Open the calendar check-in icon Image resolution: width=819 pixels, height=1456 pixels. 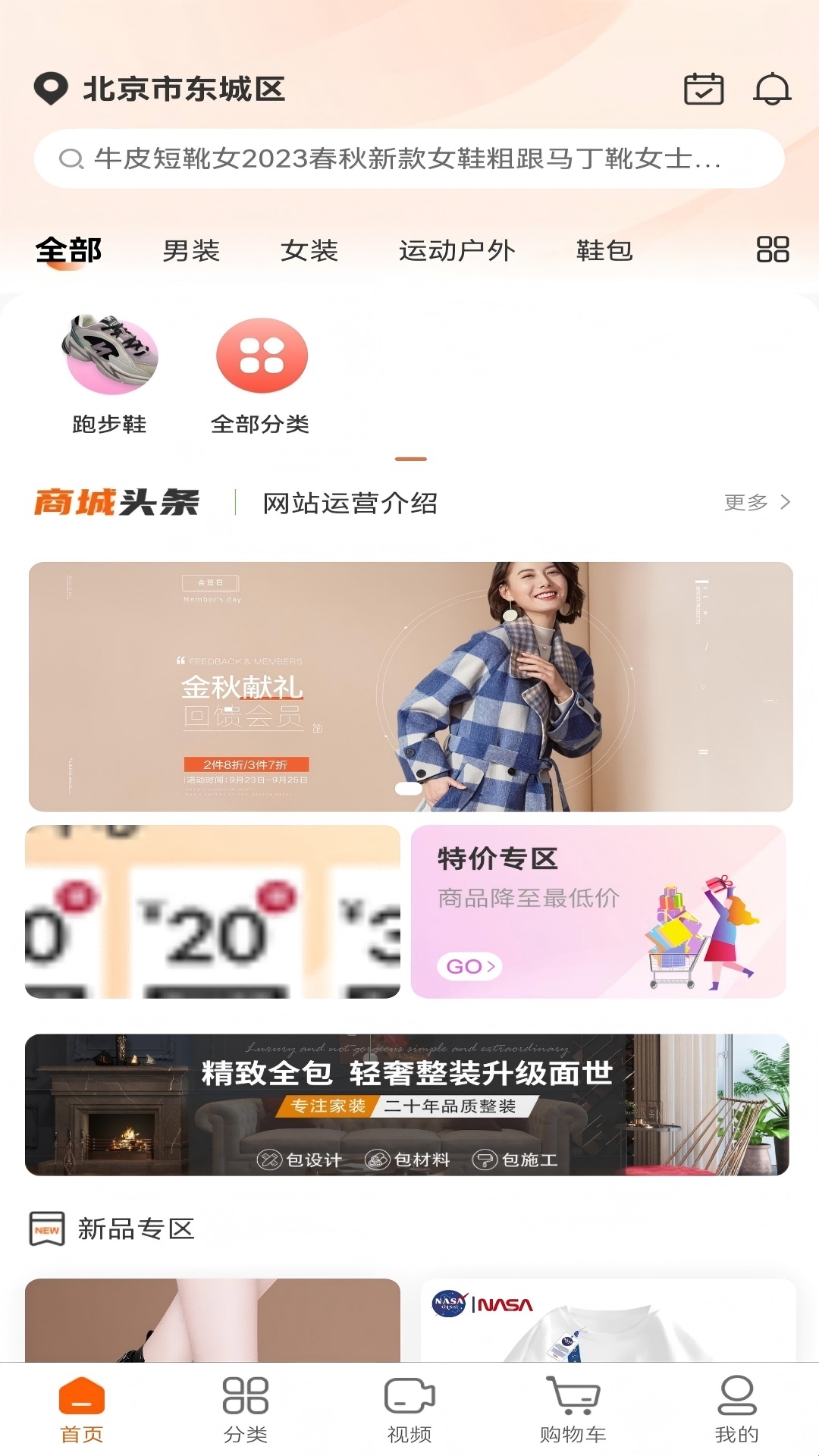tap(704, 89)
